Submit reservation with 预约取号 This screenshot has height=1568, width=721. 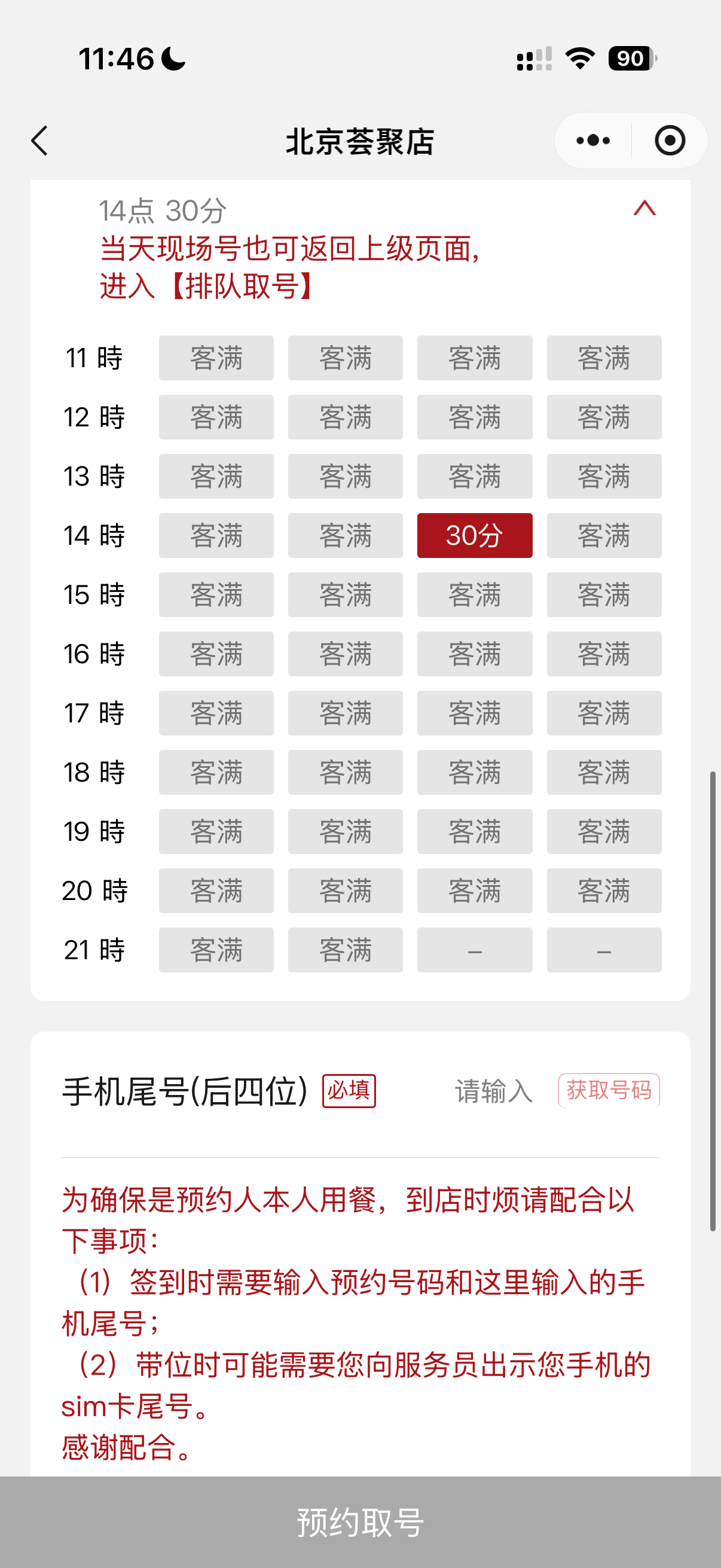(360, 1522)
